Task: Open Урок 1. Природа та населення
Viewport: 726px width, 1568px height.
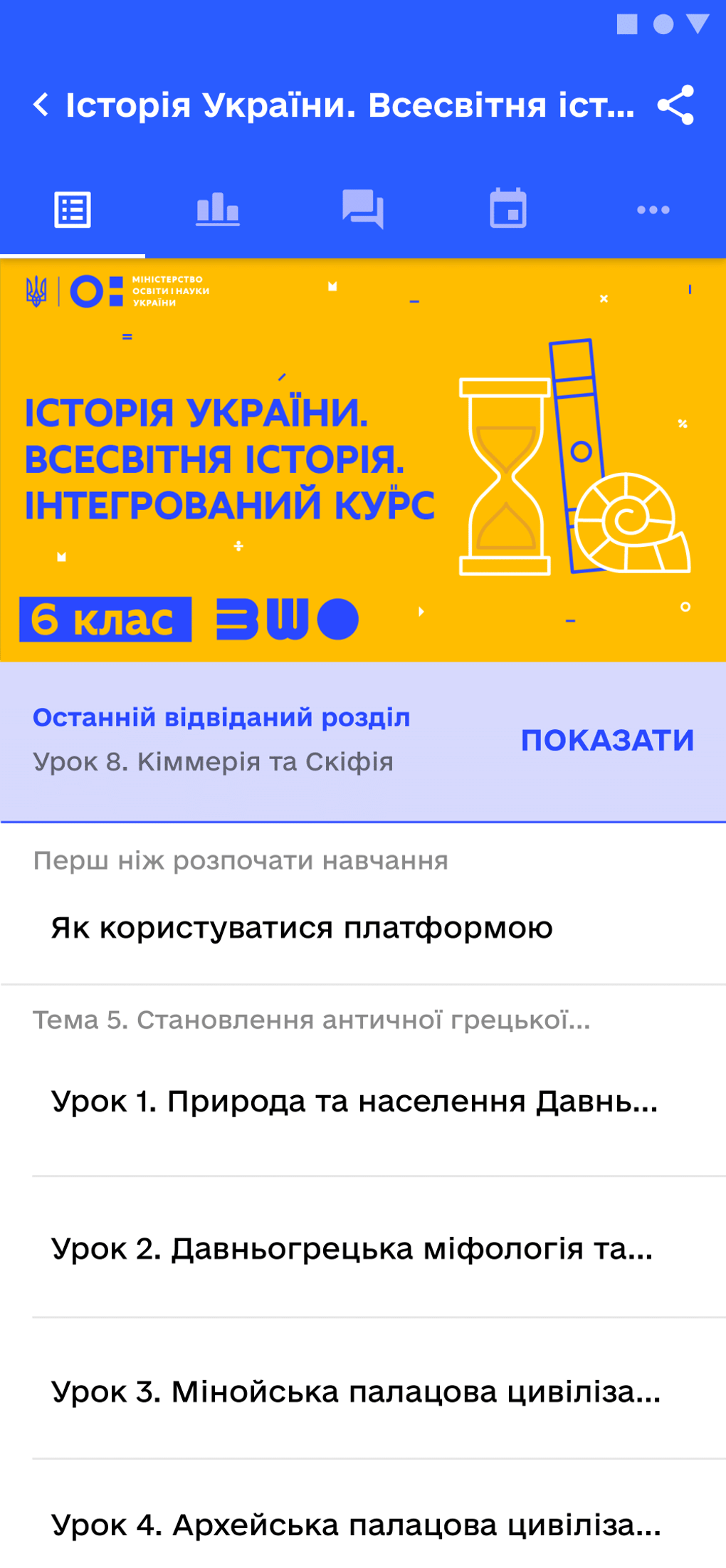Action: pos(363,1102)
